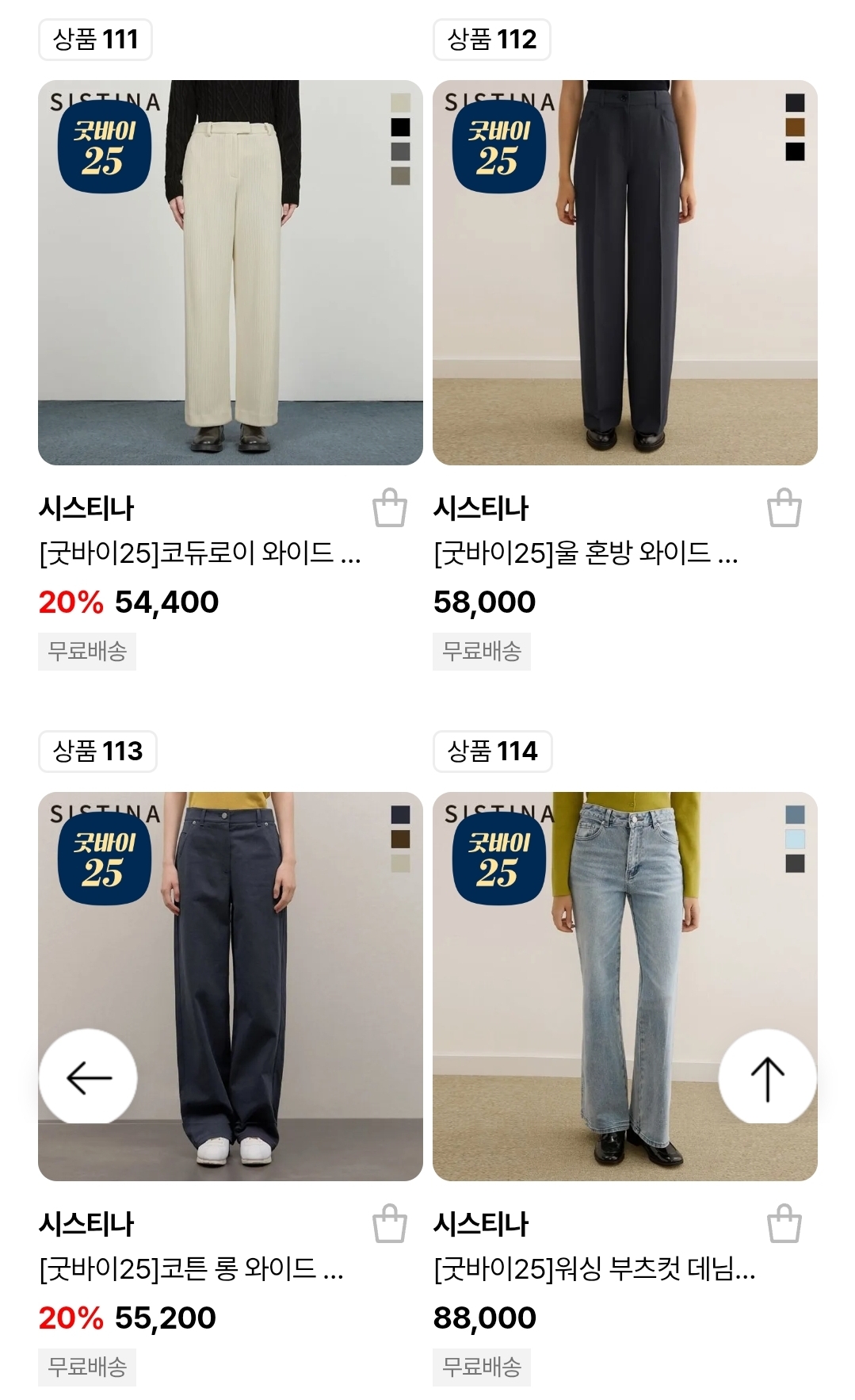This screenshot has width=855, height=1400.
Task: Open the 울 혼방 와이드 pants product image
Action: 624,272
